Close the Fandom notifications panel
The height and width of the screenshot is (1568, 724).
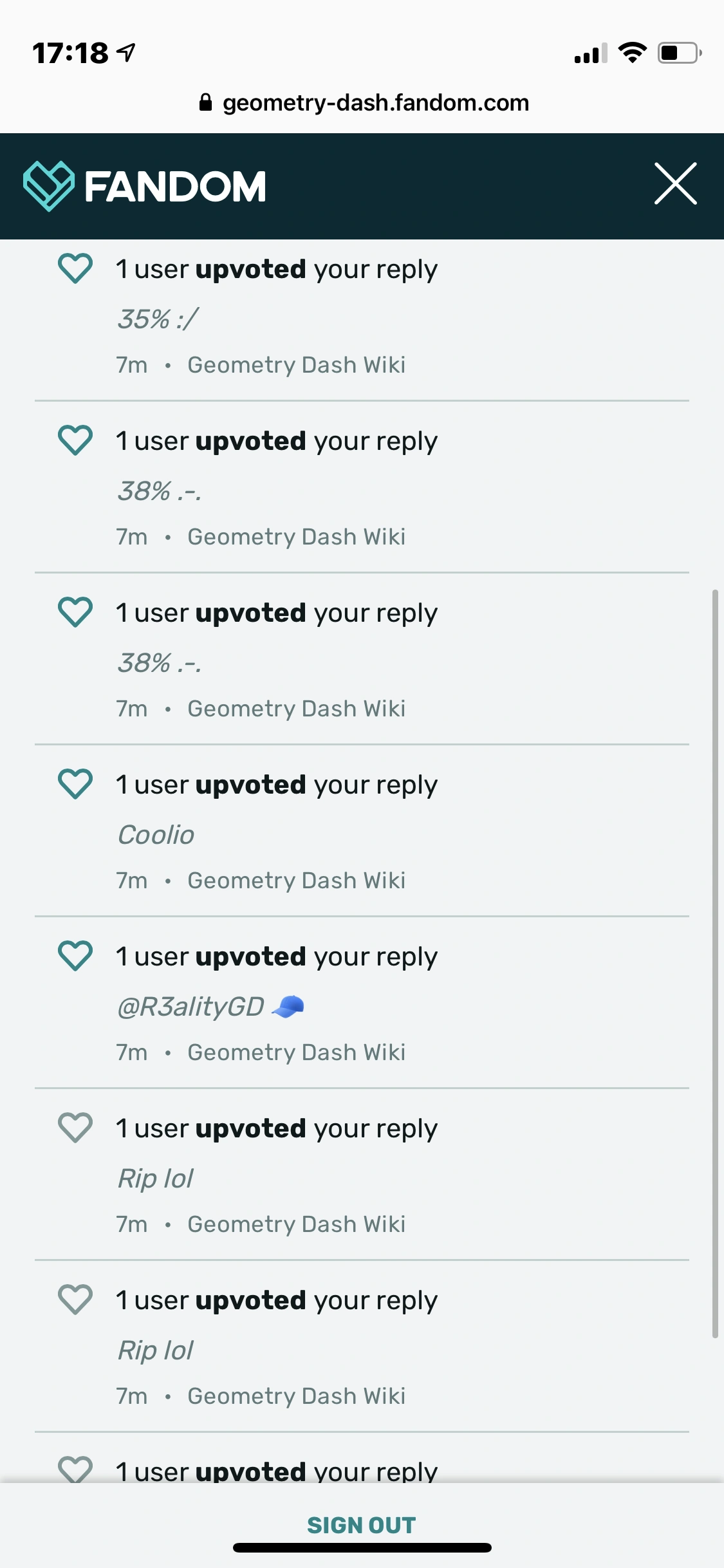(x=675, y=184)
